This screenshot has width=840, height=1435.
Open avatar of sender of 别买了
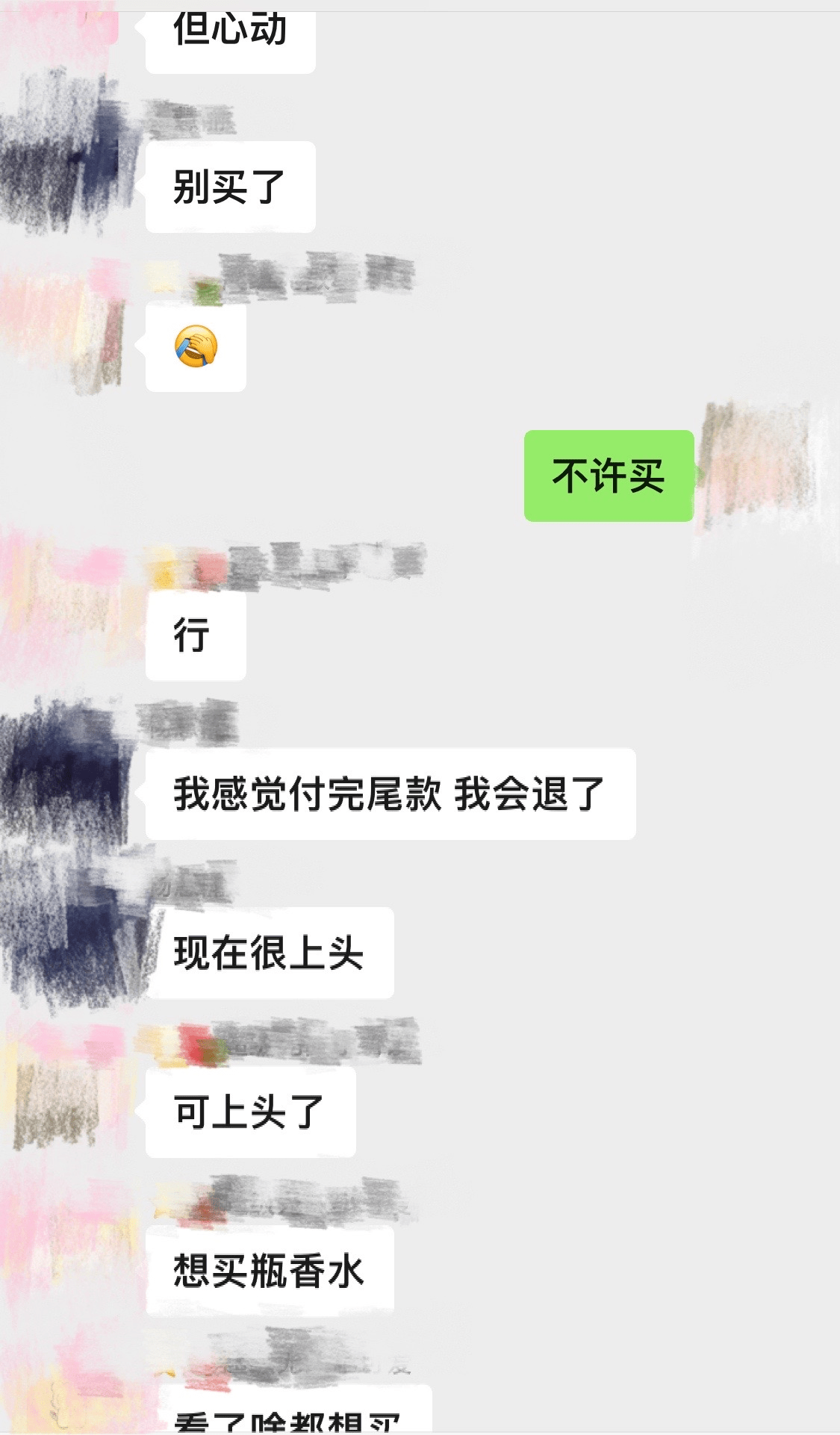tap(67, 153)
